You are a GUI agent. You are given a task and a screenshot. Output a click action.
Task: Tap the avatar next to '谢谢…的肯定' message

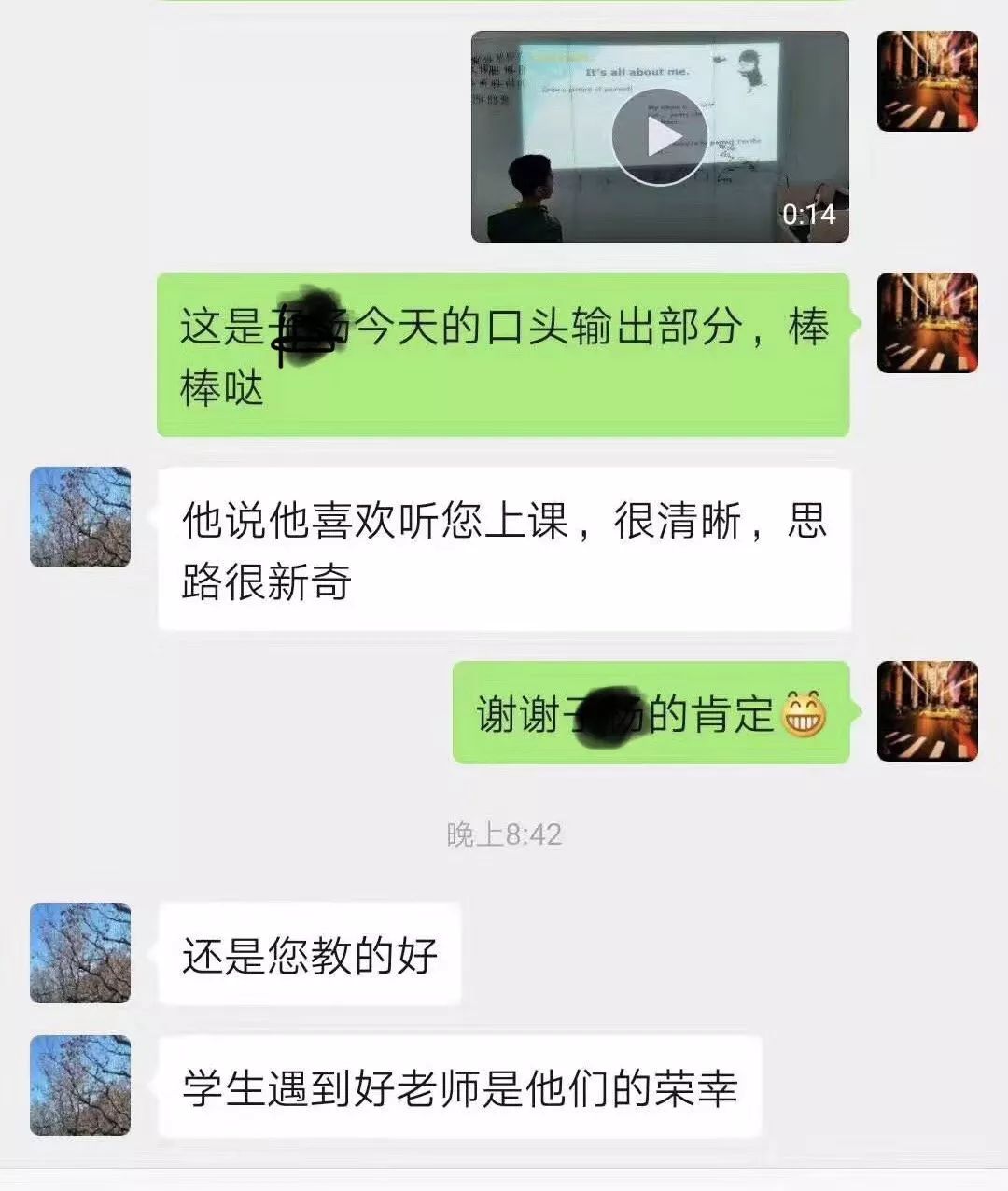[x=927, y=711]
